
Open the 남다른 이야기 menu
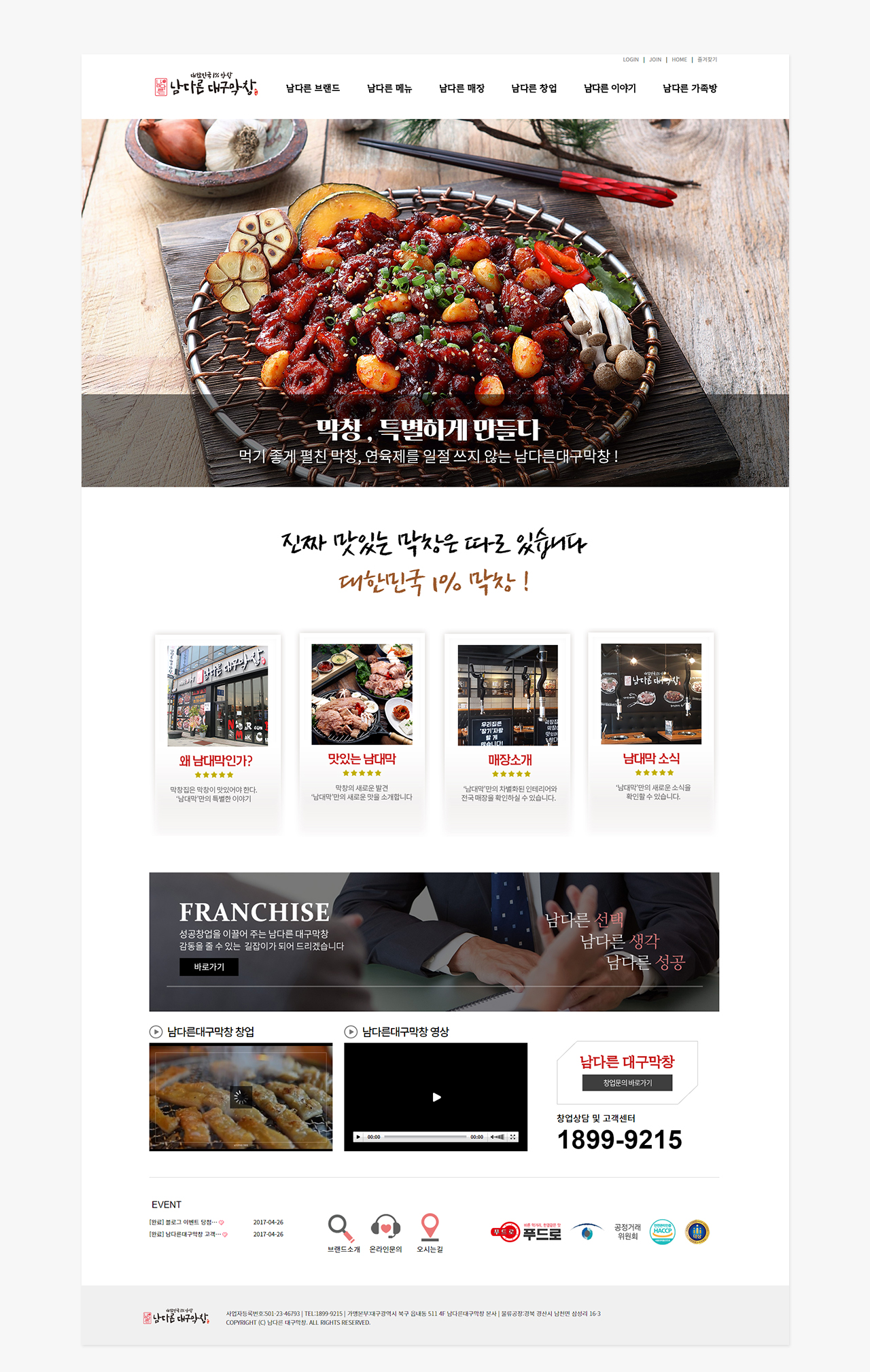[610, 88]
